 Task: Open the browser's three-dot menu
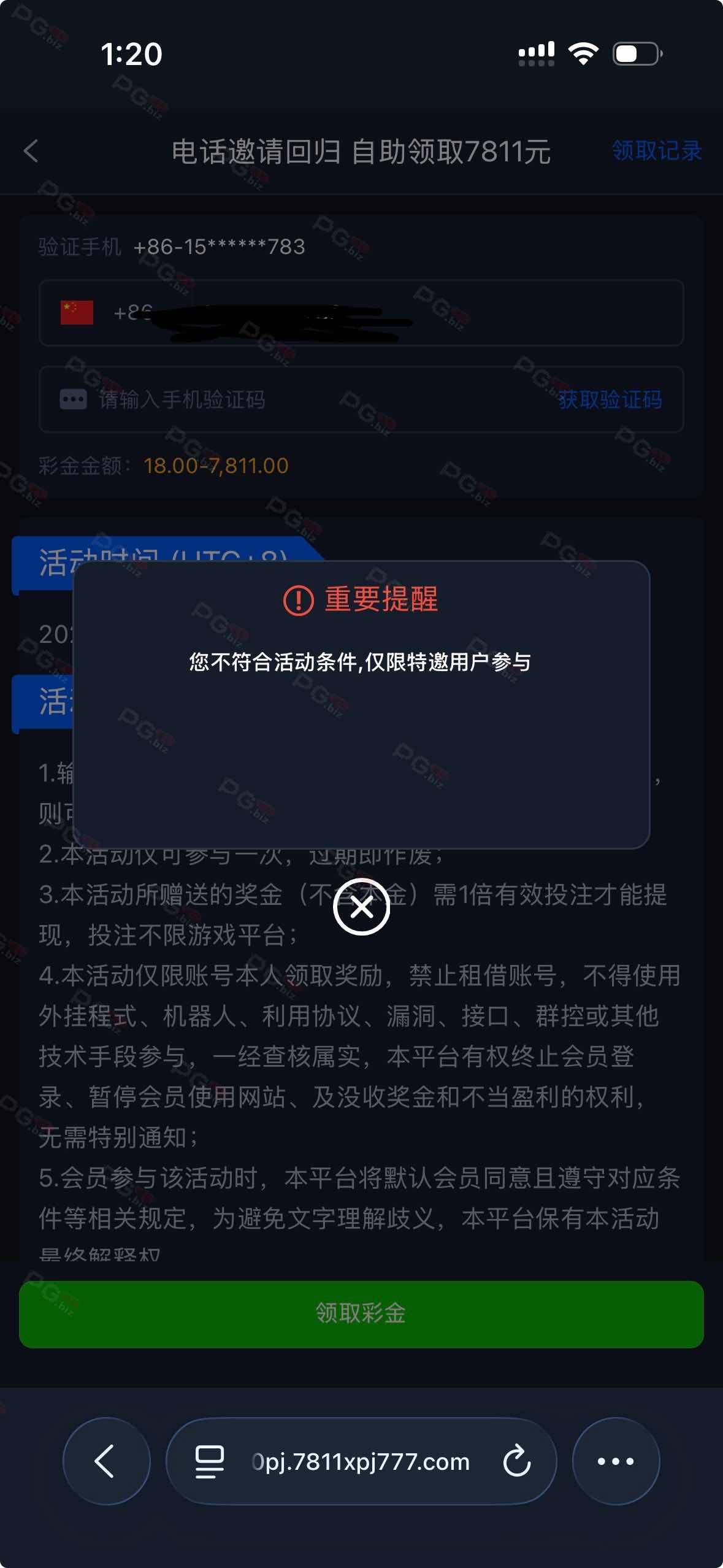tap(616, 1461)
